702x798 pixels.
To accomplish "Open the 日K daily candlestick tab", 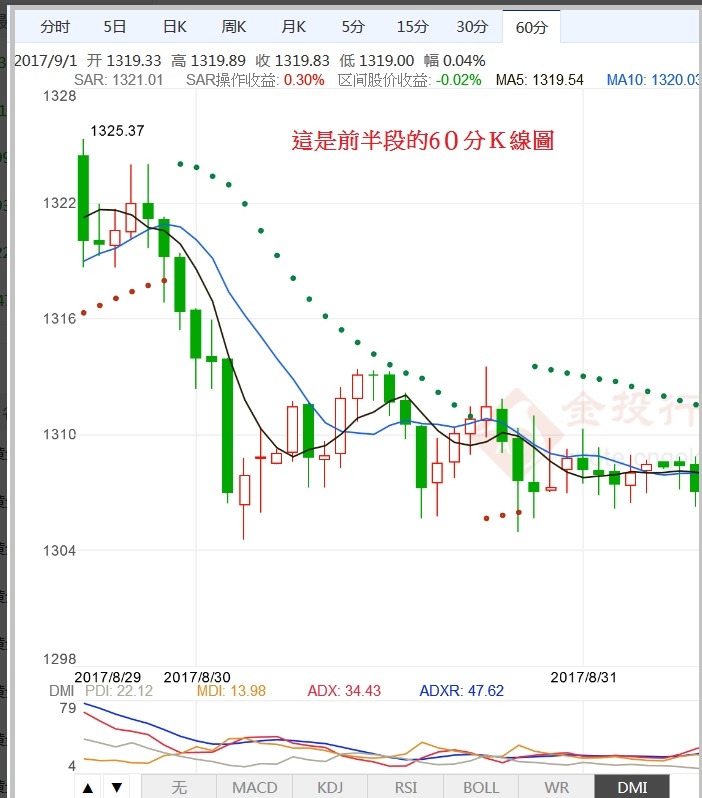I will 174,27.
